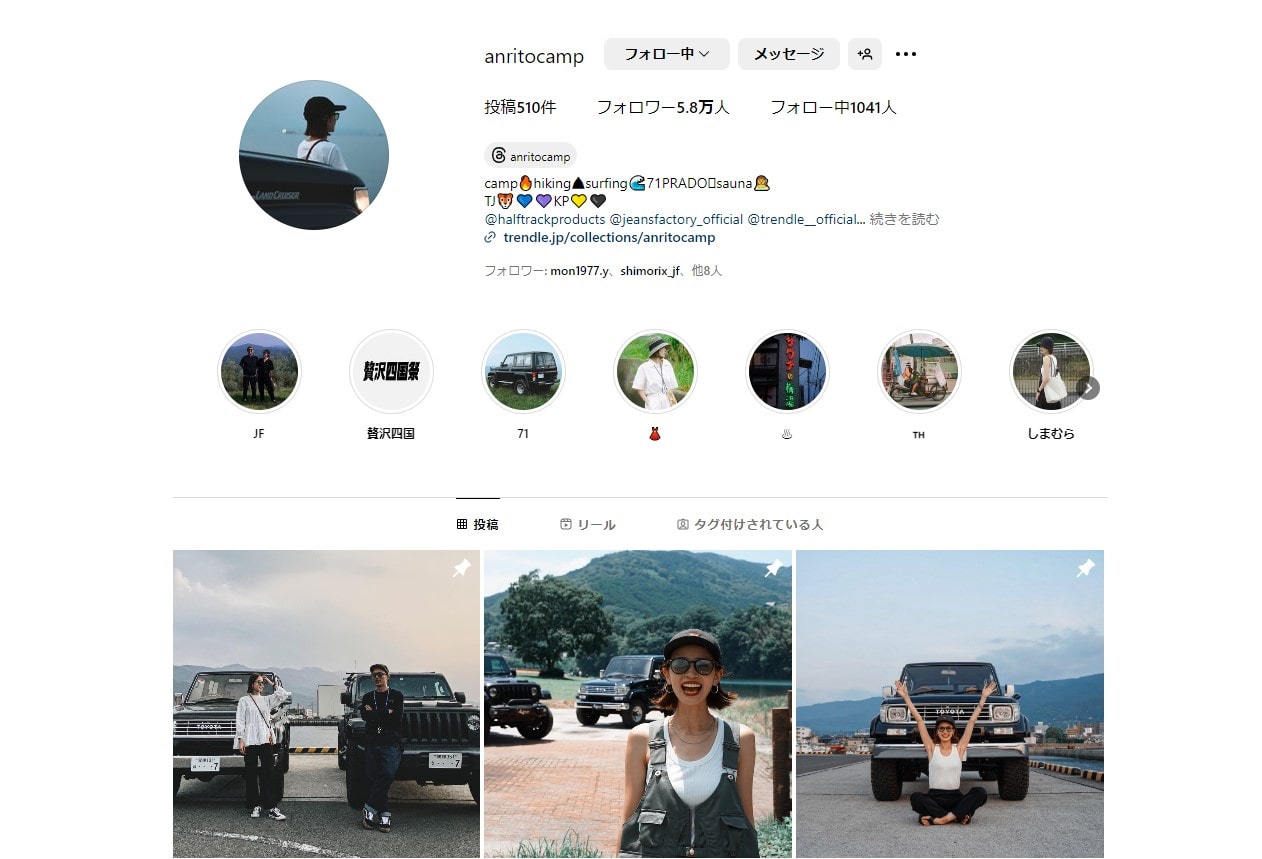
Task: Show more highlights with the arrow
Action: (1089, 388)
